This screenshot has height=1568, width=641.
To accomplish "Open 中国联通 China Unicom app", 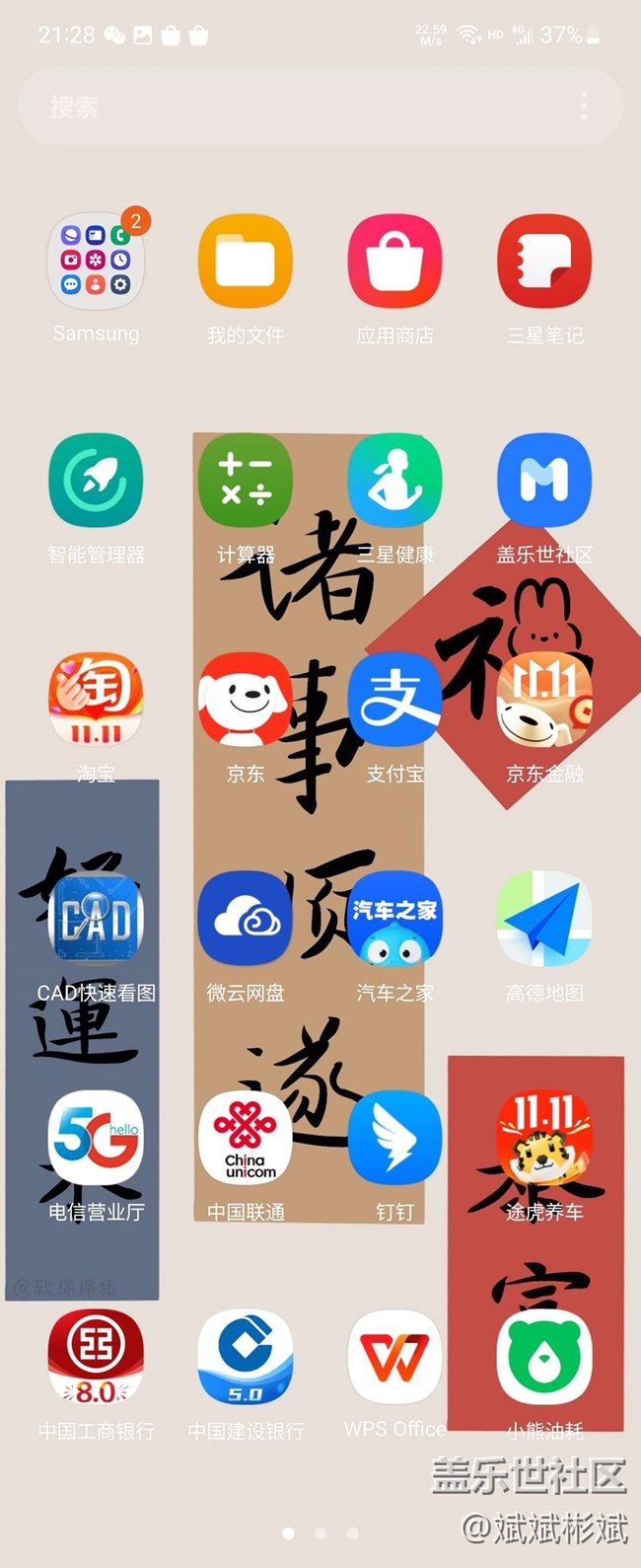I will tap(246, 1139).
